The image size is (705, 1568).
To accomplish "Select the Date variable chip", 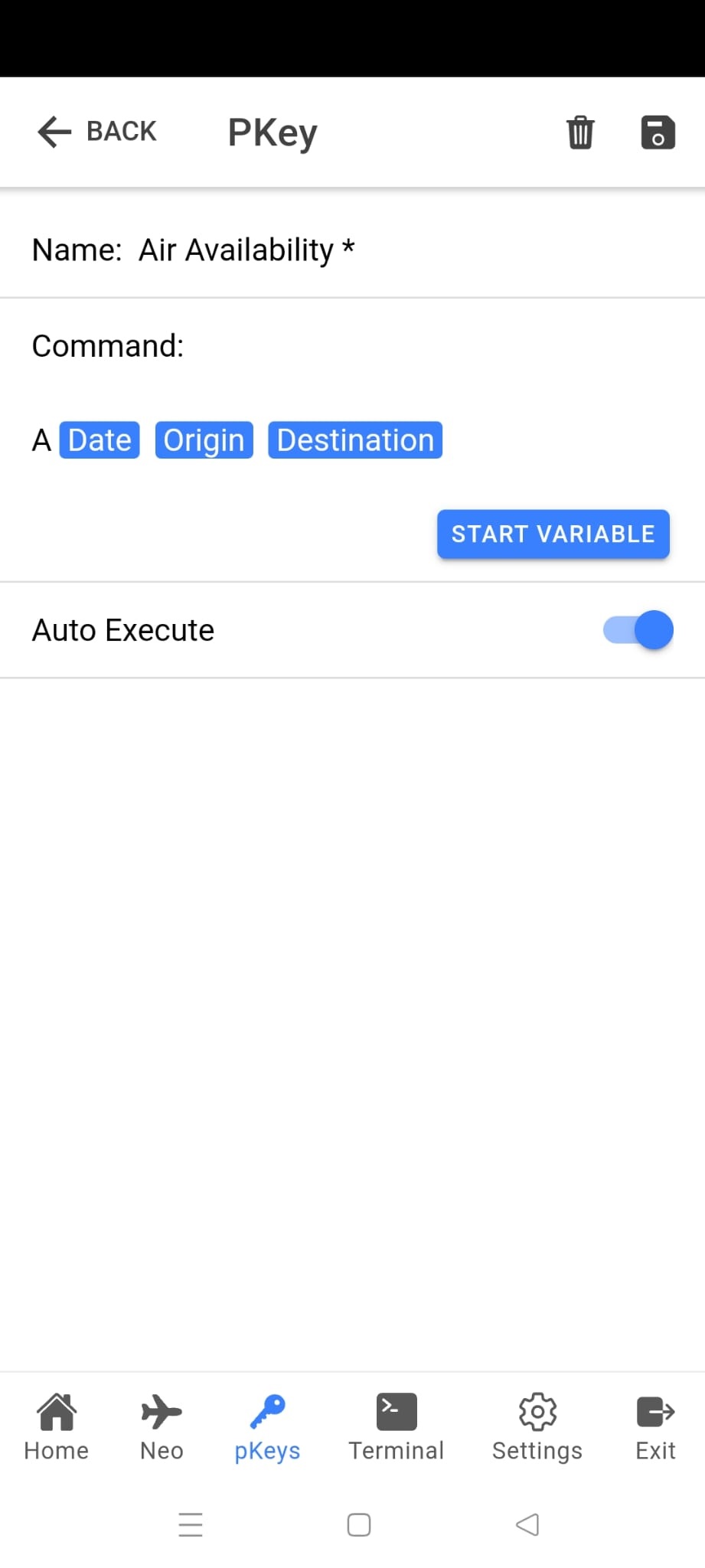I will coord(100,440).
